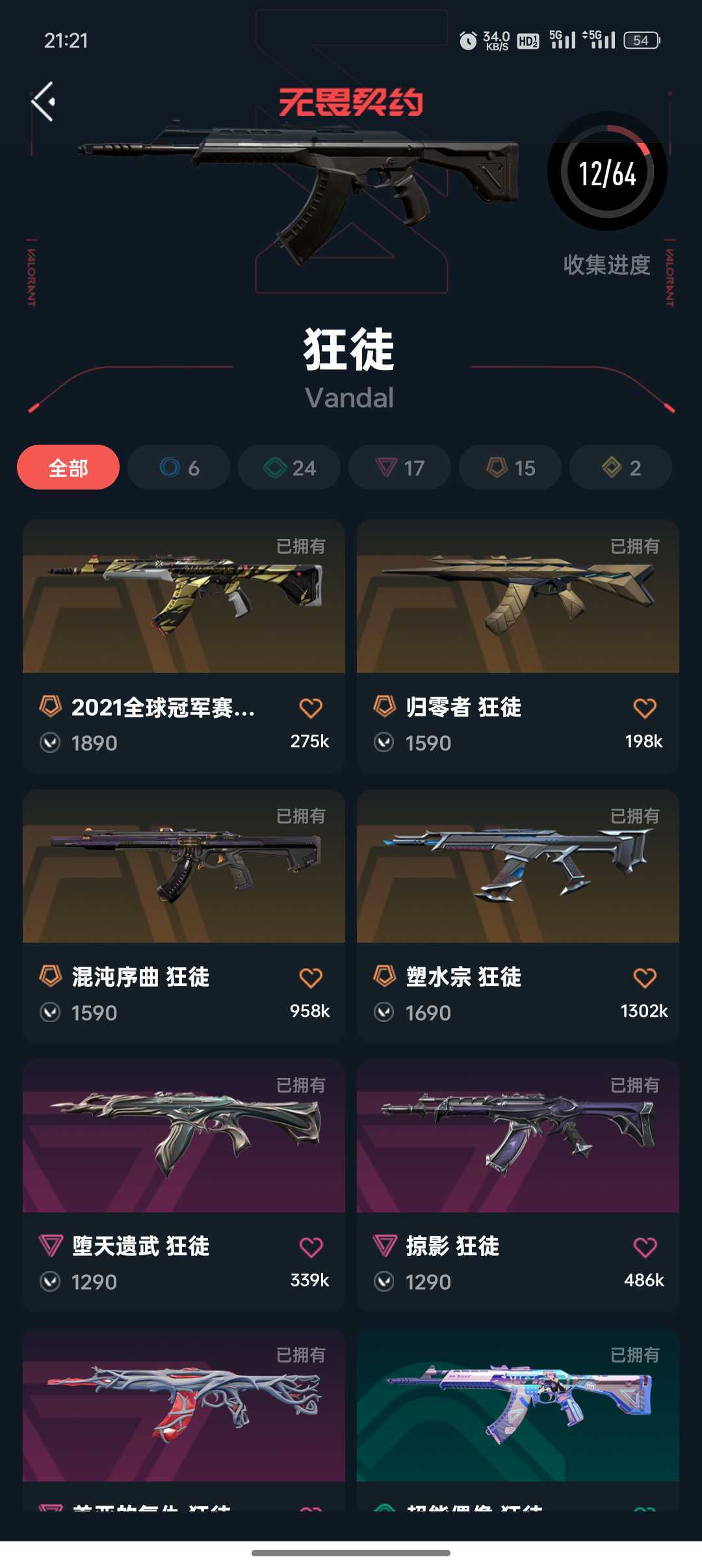Like the 2021全球冠军赛 skin
Image resolution: width=702 pixels, height=1568 pixels.
pos(311,708)
